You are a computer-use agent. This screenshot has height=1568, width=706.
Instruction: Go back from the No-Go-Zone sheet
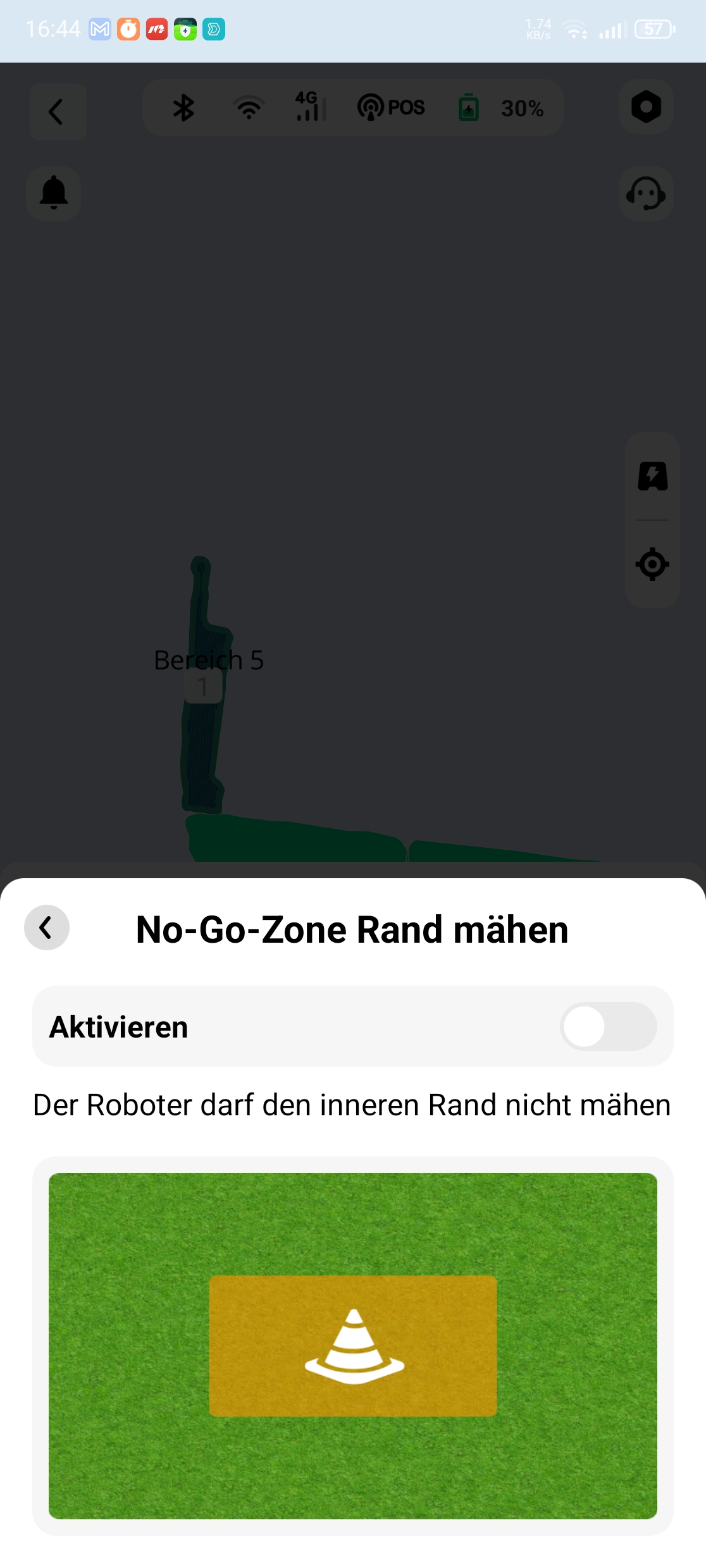tap(47, 928)
